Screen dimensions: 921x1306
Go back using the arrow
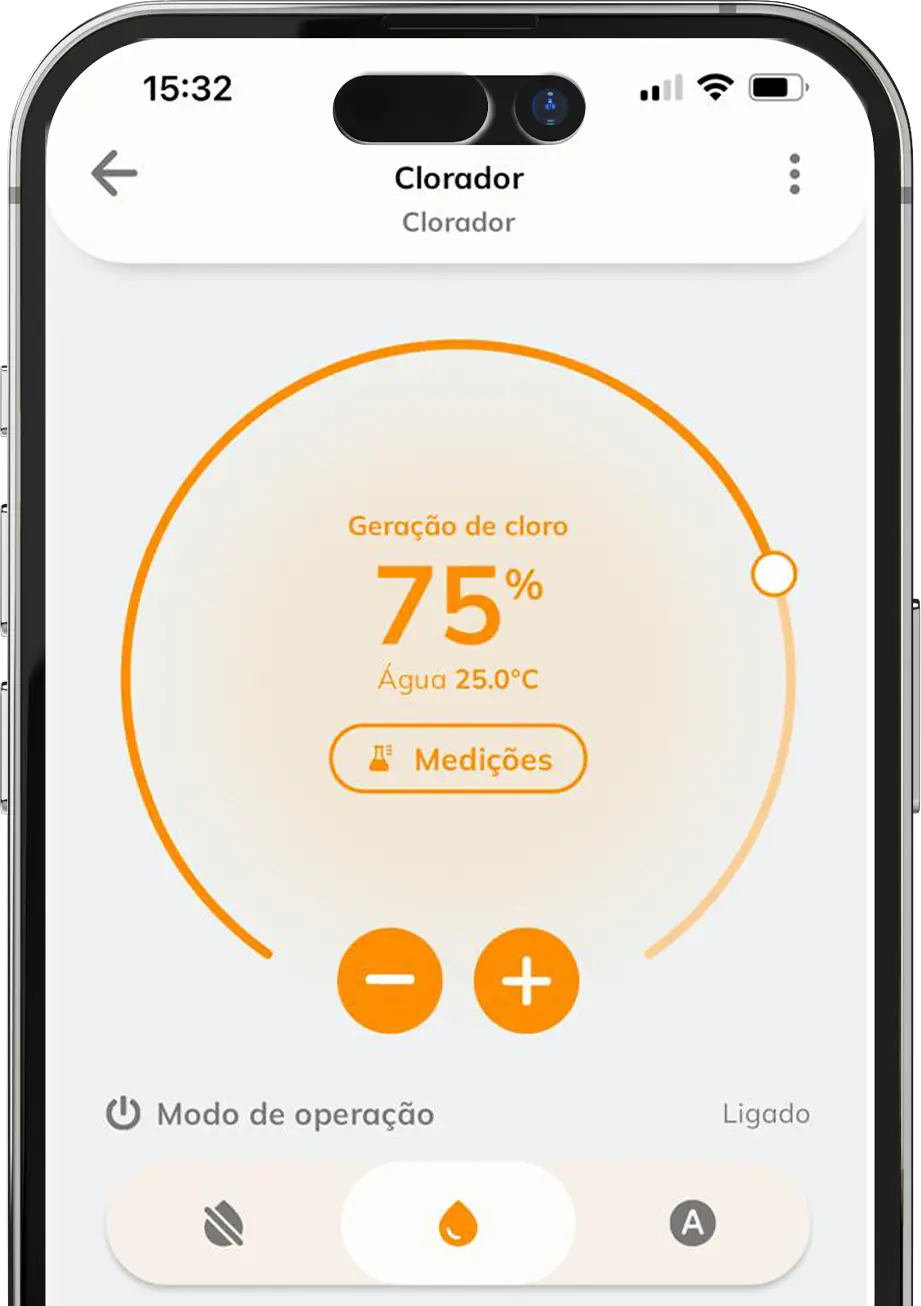pos(114,175)
